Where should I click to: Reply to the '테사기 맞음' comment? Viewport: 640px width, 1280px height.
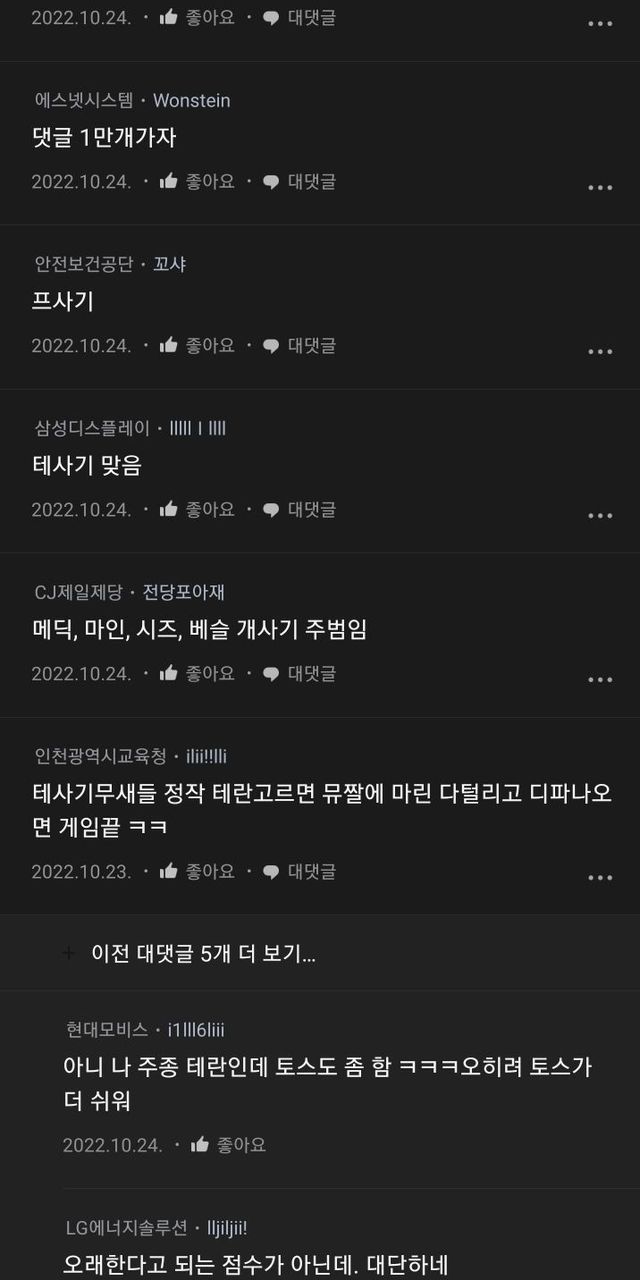(x=299, y=510)
